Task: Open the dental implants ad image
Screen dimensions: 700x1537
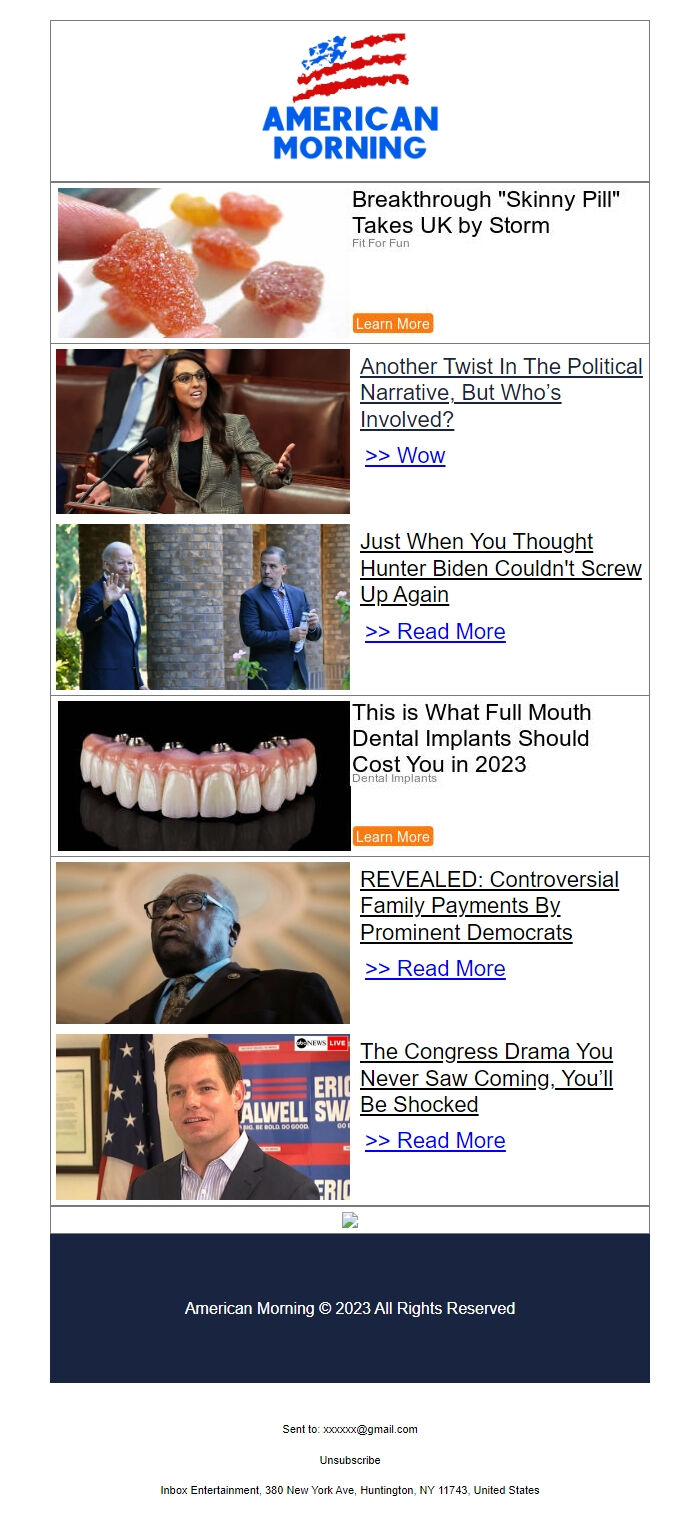Action: click(204, 776)
